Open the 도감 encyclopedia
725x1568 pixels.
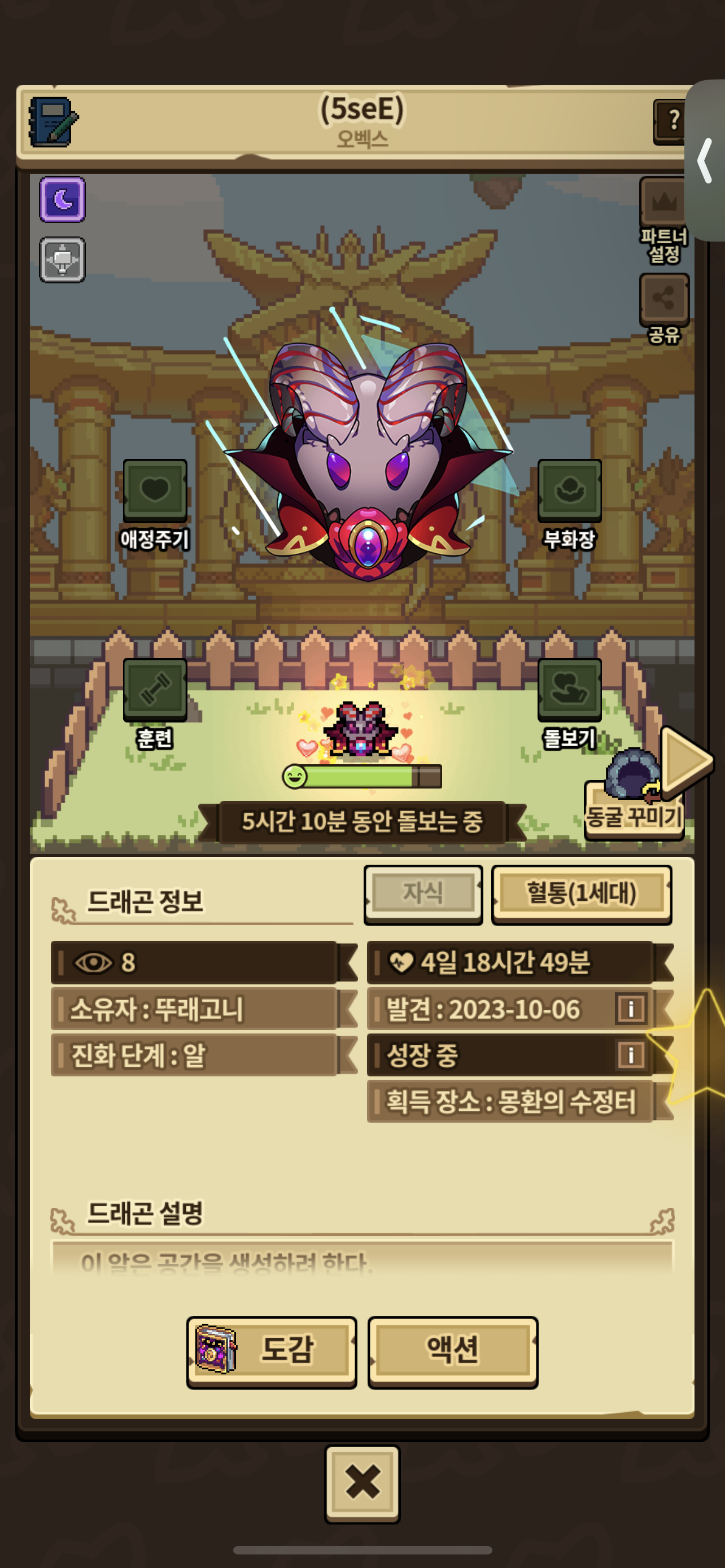pos(272,1352)
